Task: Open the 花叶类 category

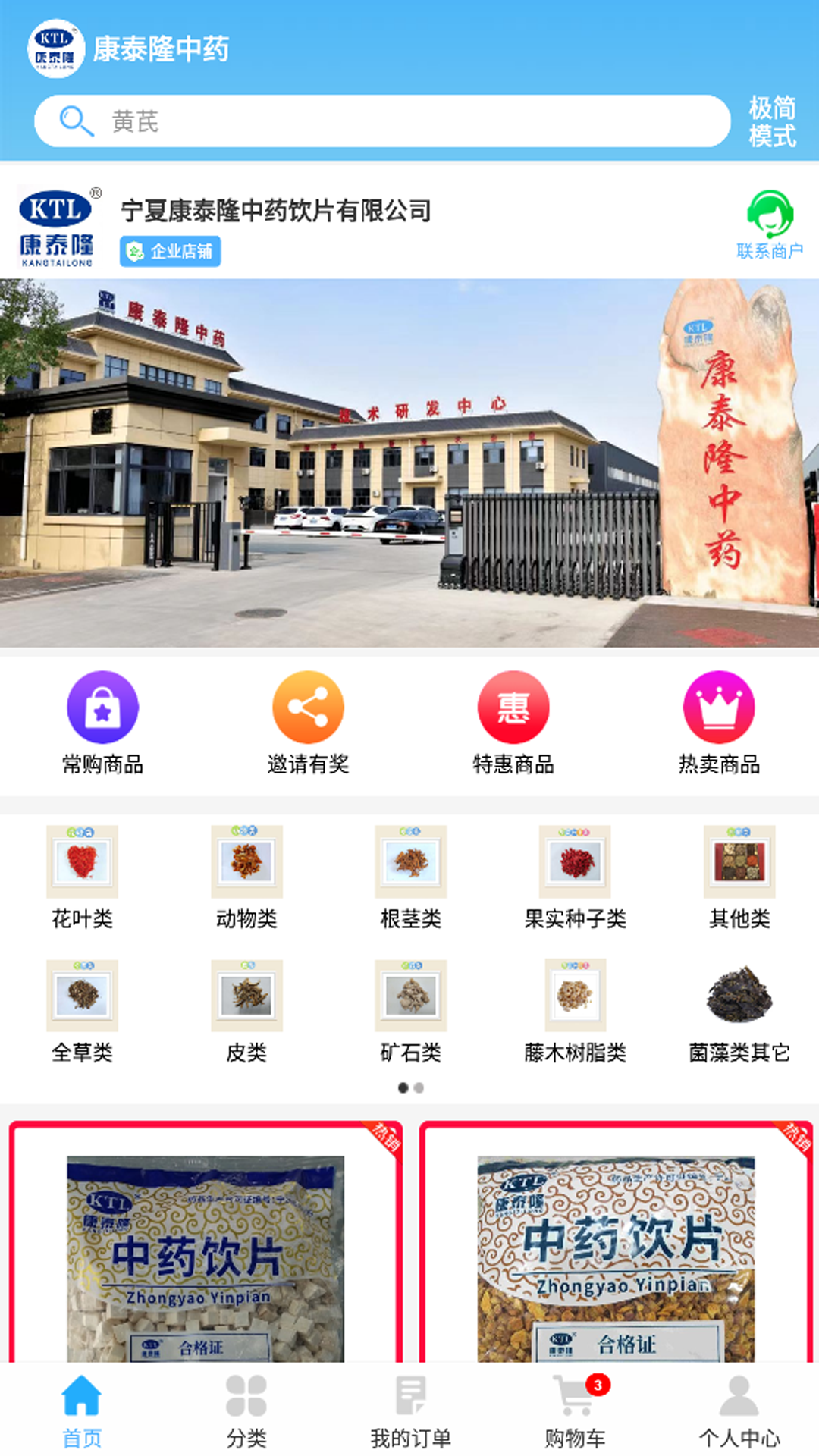Action: 82,877
